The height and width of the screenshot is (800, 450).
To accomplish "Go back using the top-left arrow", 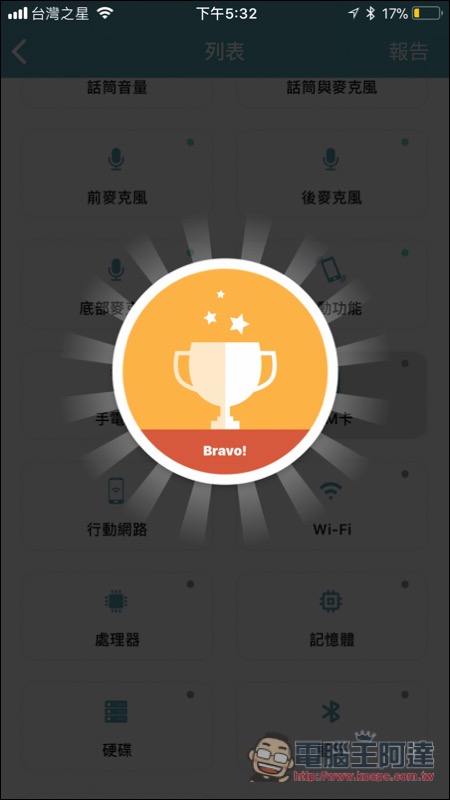I will [x=19, y=52].
